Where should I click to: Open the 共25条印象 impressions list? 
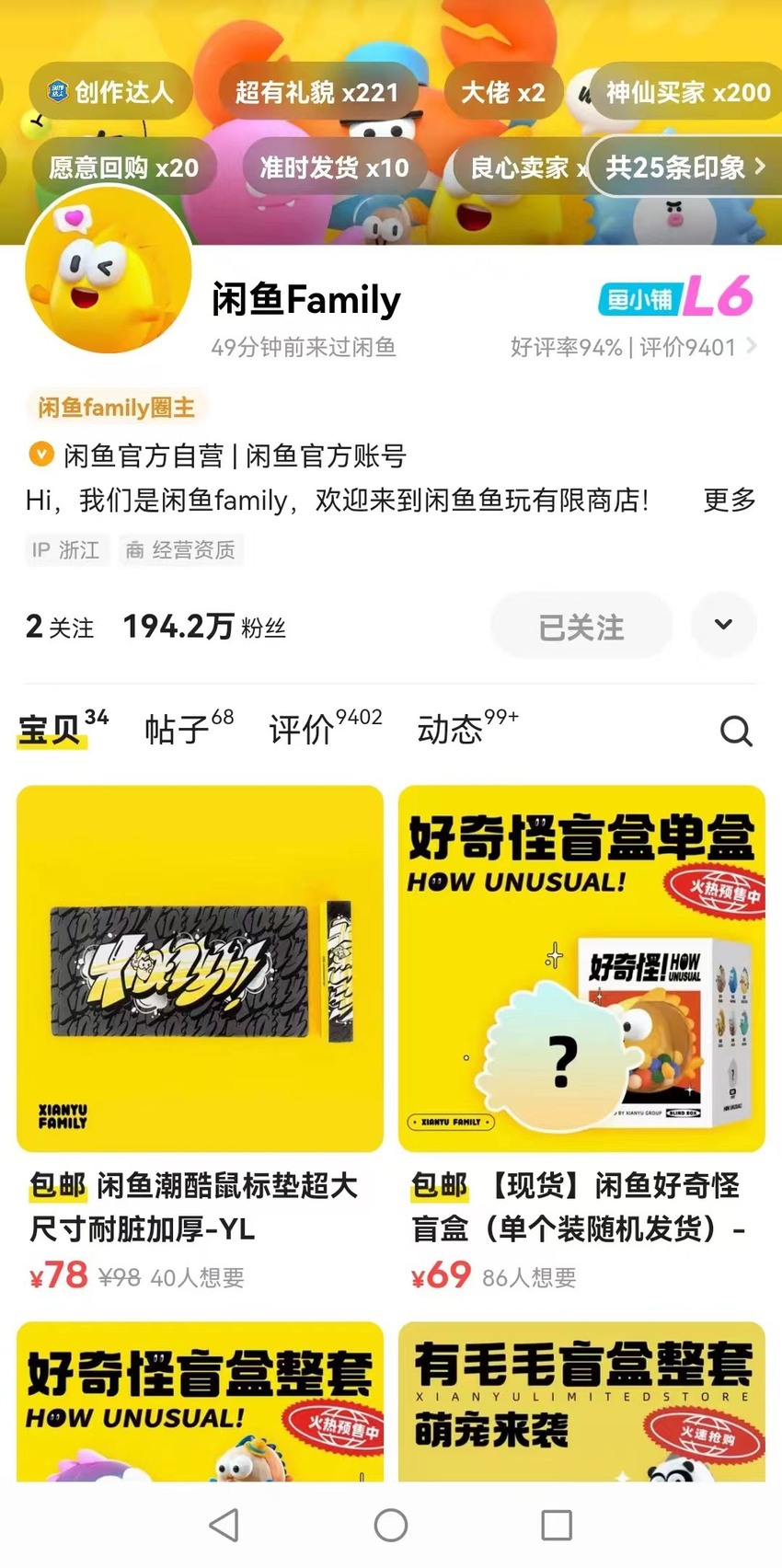pyautogui.click(x=685, y=167)
